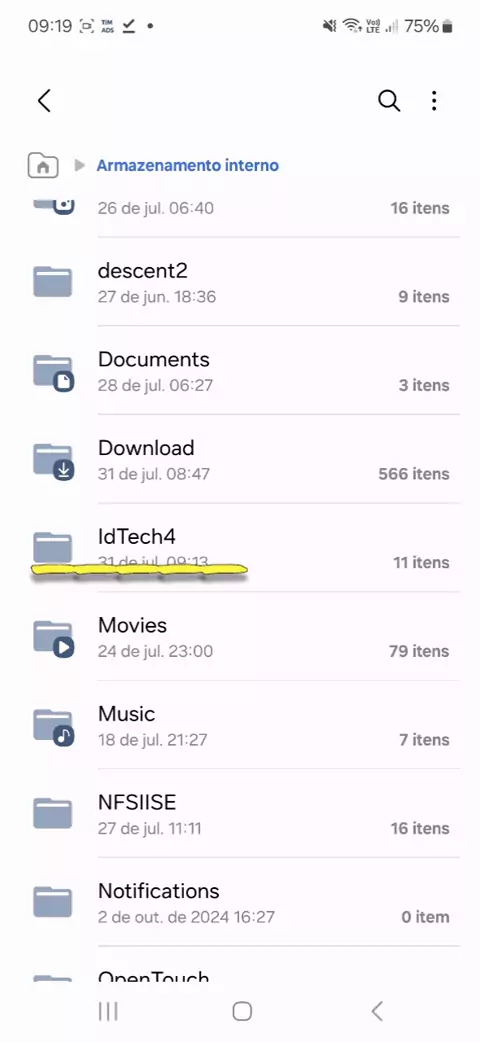Open the three-dot overflow menu
This screenshot has height=1042, width=480.
(x=434, y=101)
